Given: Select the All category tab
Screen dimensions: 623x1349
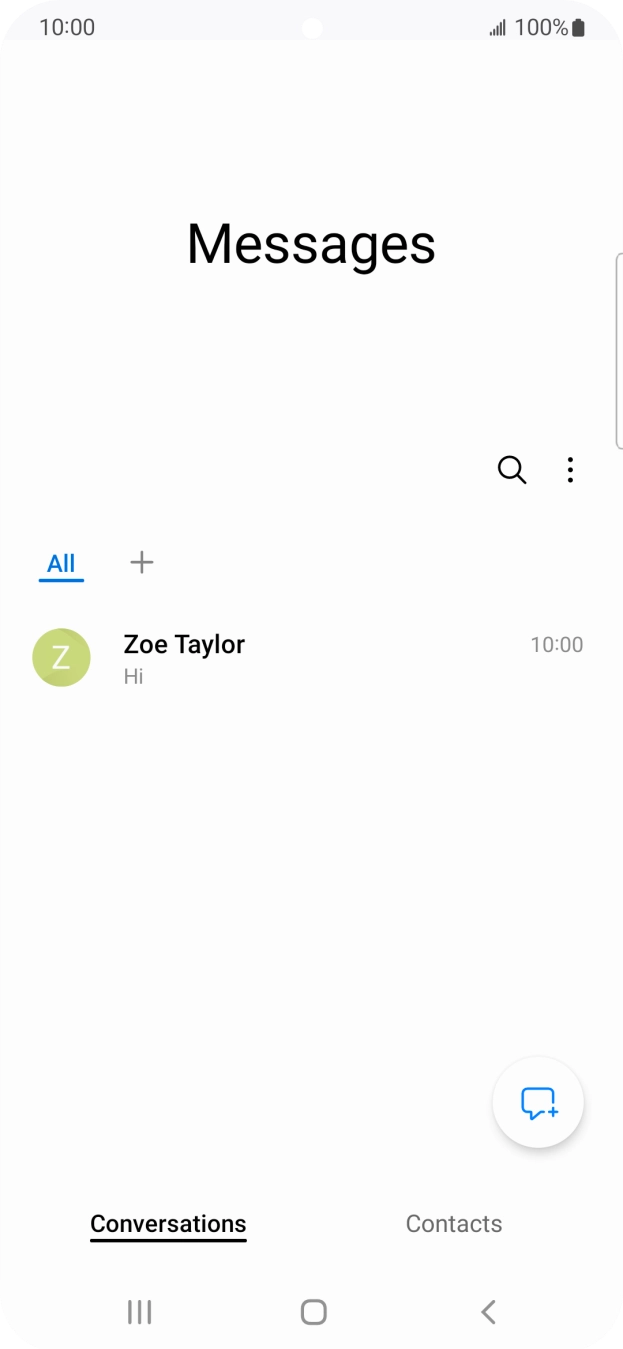Looking at the screenshot, I should 61,564.
